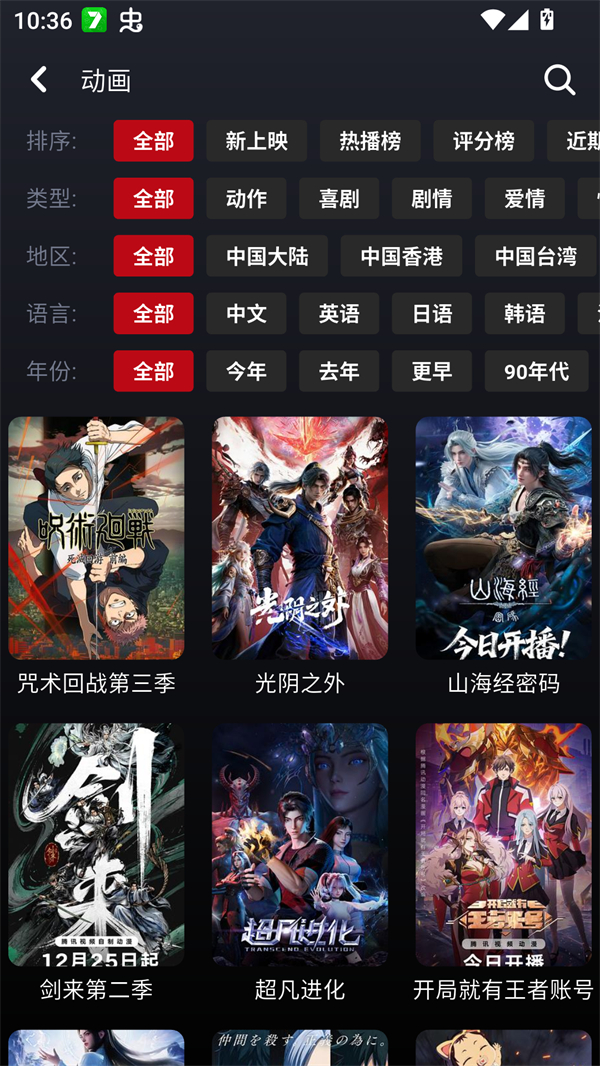Choose 英语 language filter
Viewport: 600px width, 1066px height.
(x=339, y=314)
